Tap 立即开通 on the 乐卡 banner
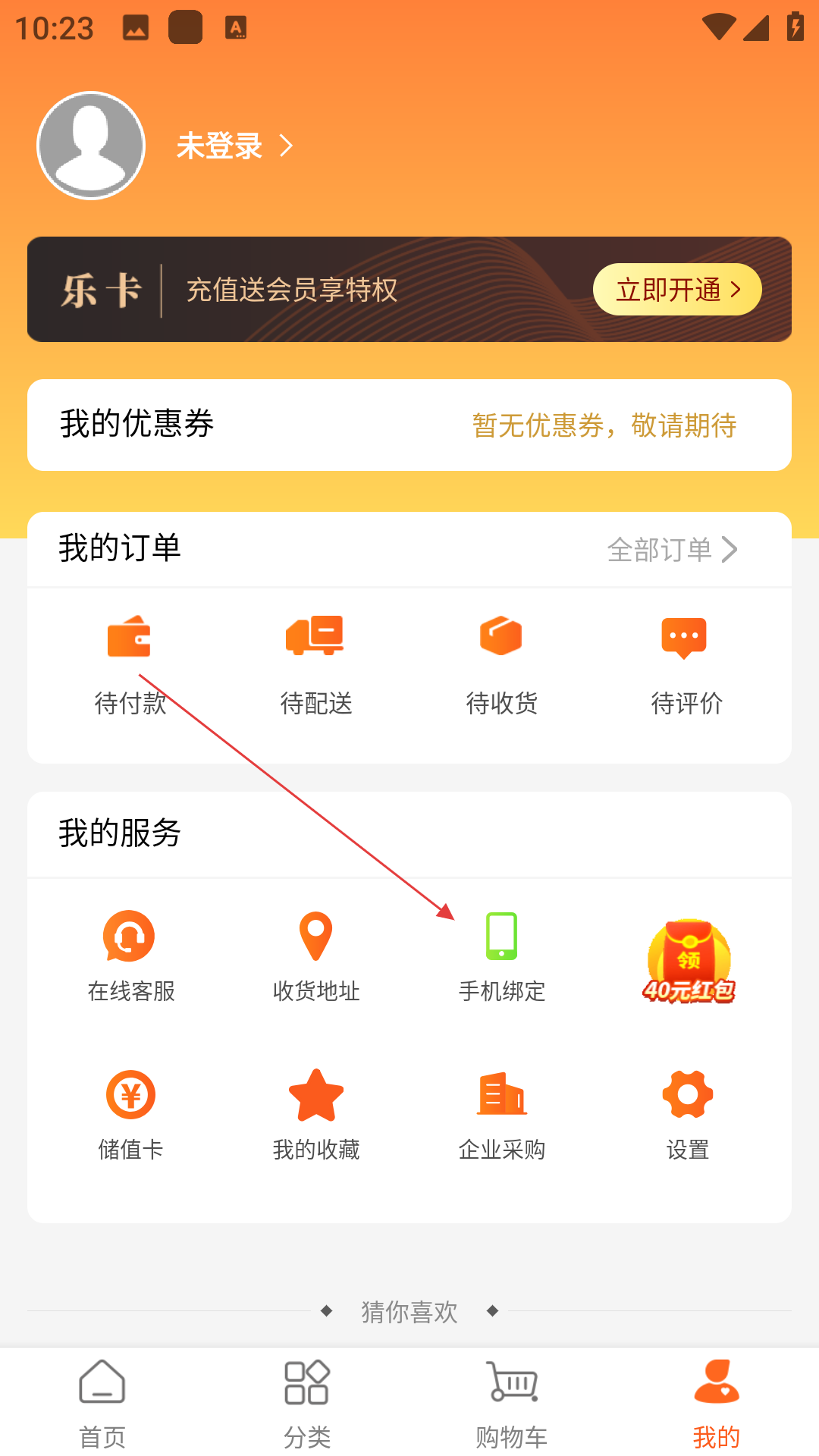 coord(676,290)
